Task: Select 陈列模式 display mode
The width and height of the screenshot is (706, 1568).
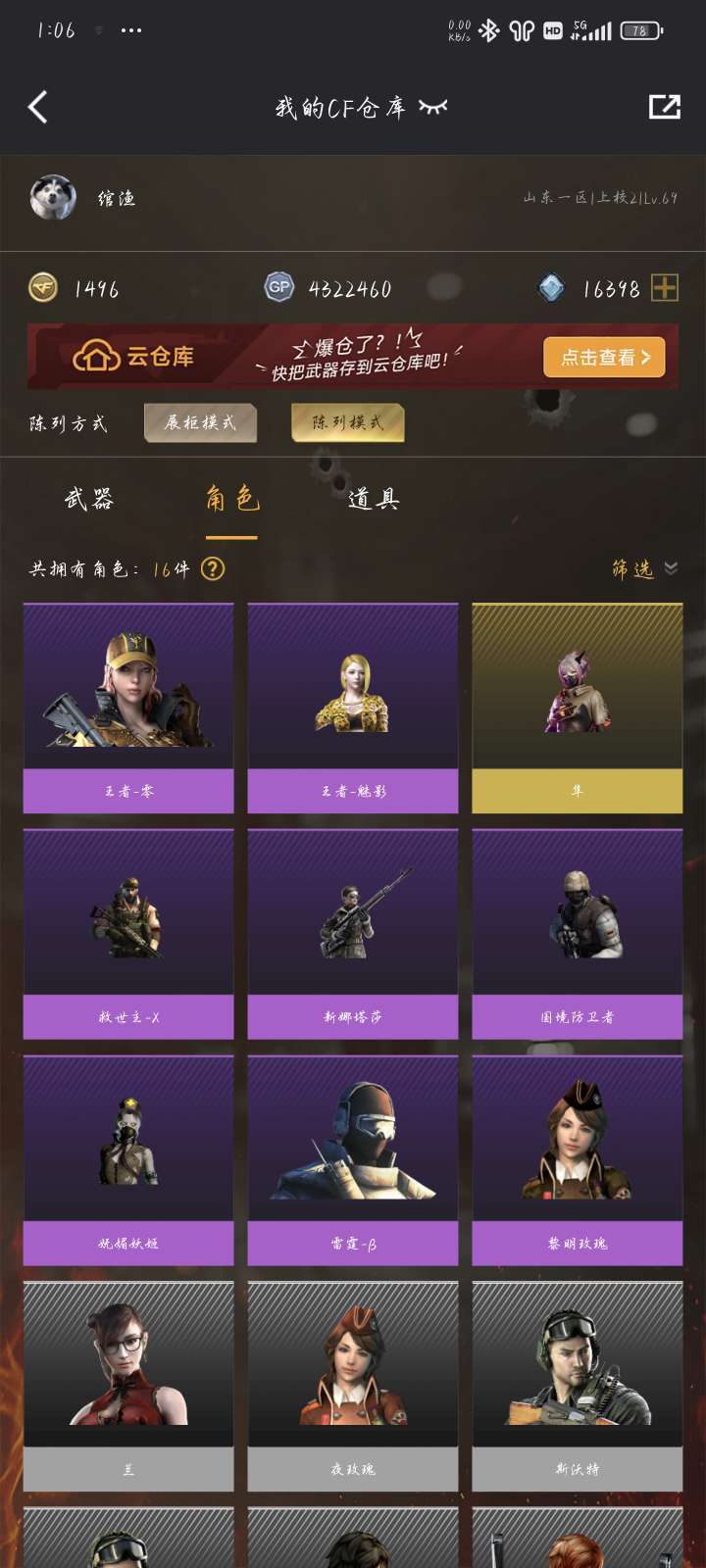Action: tap(348, 422)
